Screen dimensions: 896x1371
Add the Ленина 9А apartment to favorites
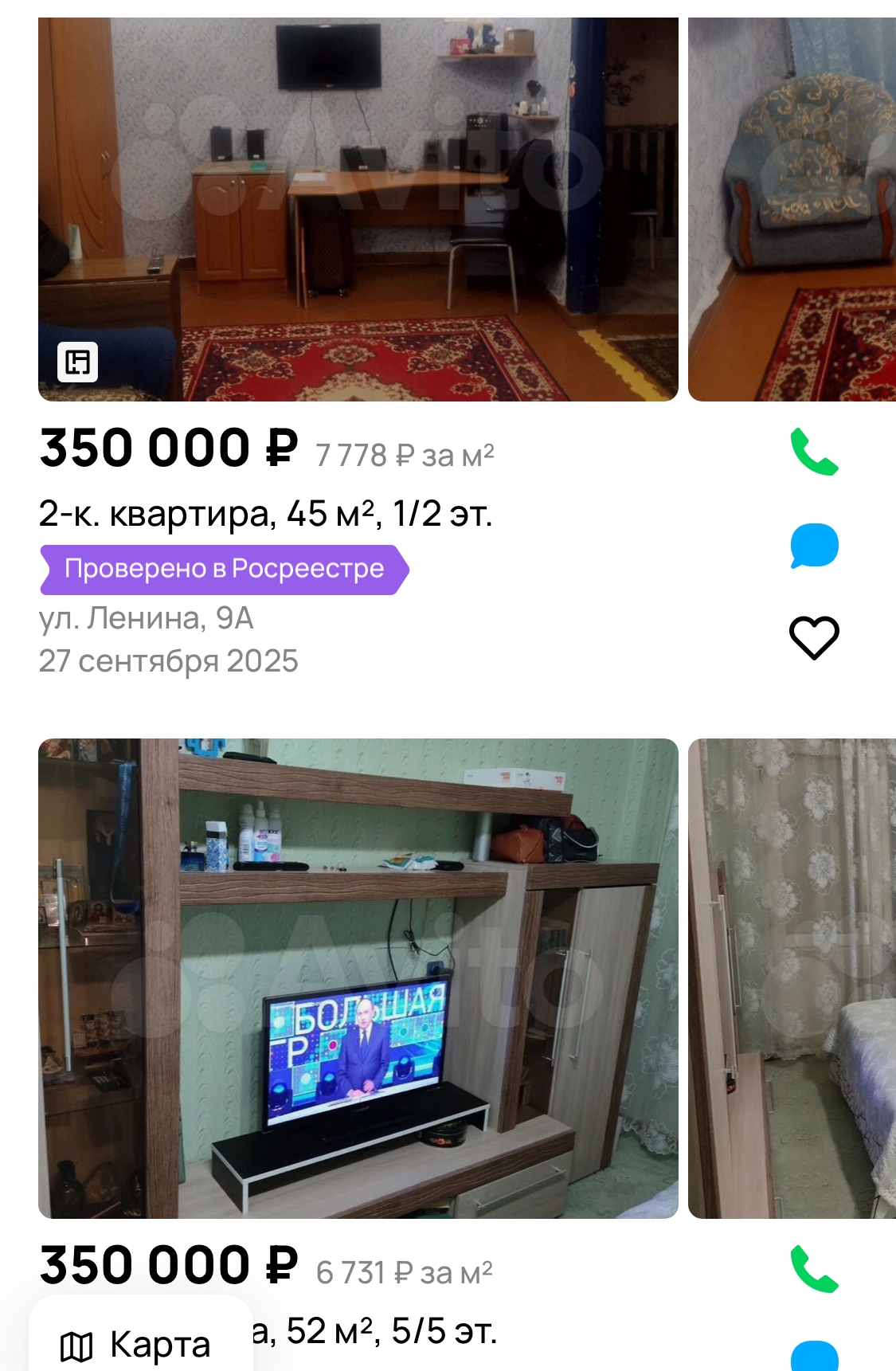tap(814, 637)
